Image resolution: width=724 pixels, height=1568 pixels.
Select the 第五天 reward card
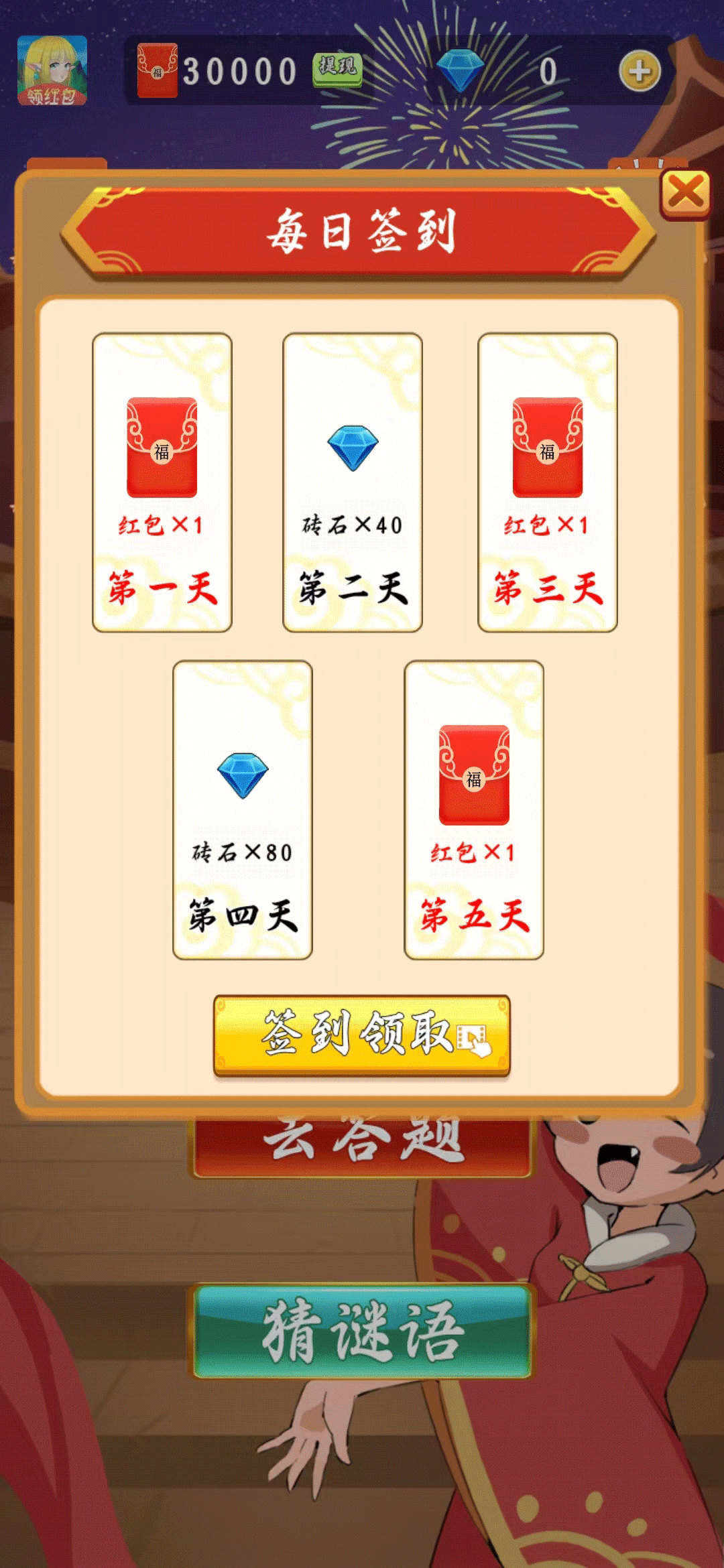coord(474,810)
